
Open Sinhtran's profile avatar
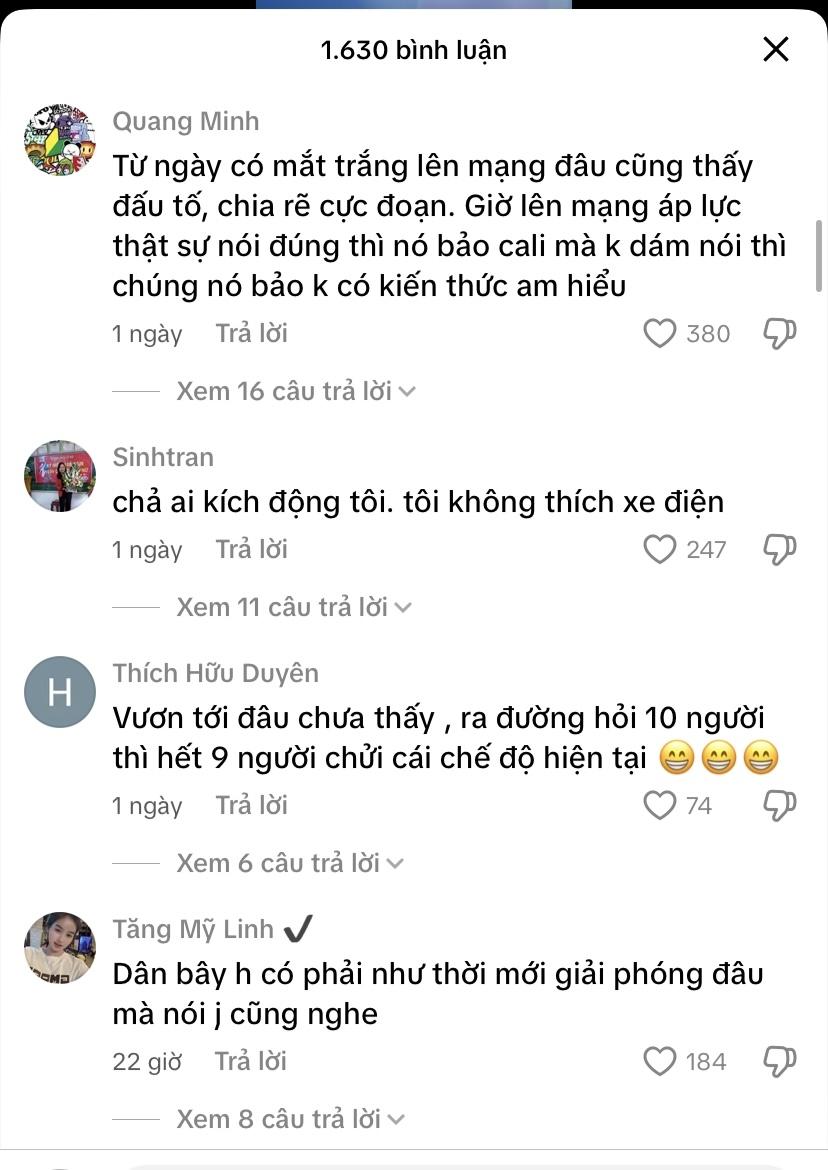tap(59, 476)
